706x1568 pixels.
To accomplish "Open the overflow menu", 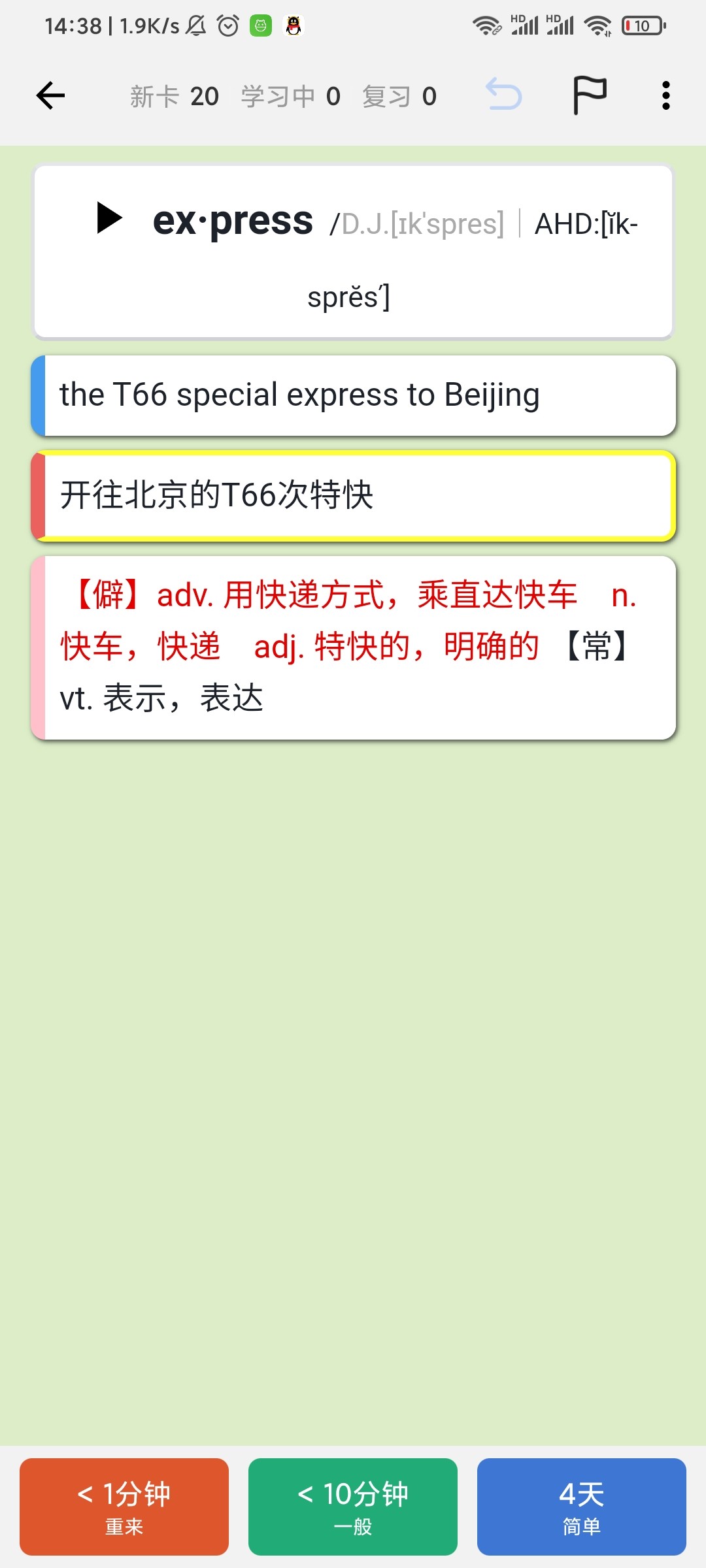I will click(x=665, y=95).
